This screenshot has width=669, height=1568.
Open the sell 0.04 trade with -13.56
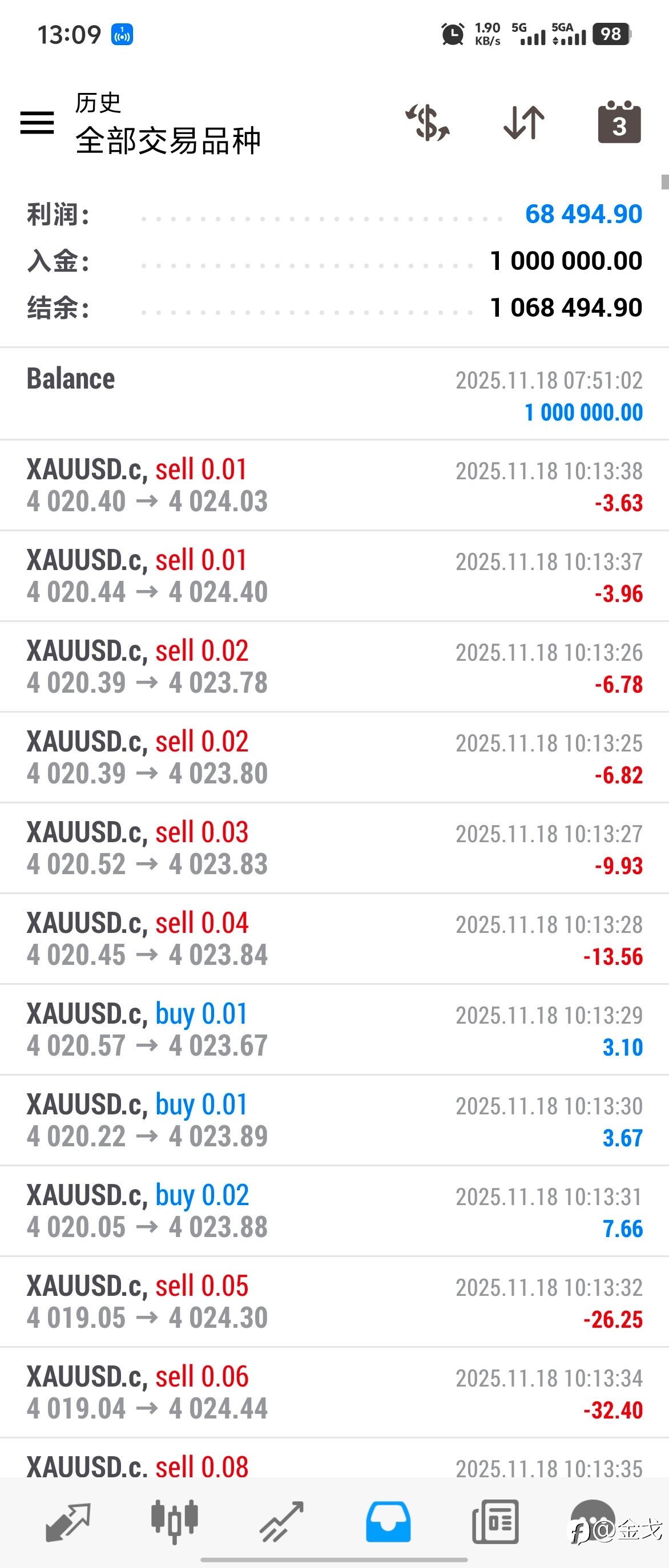(334, 939)
